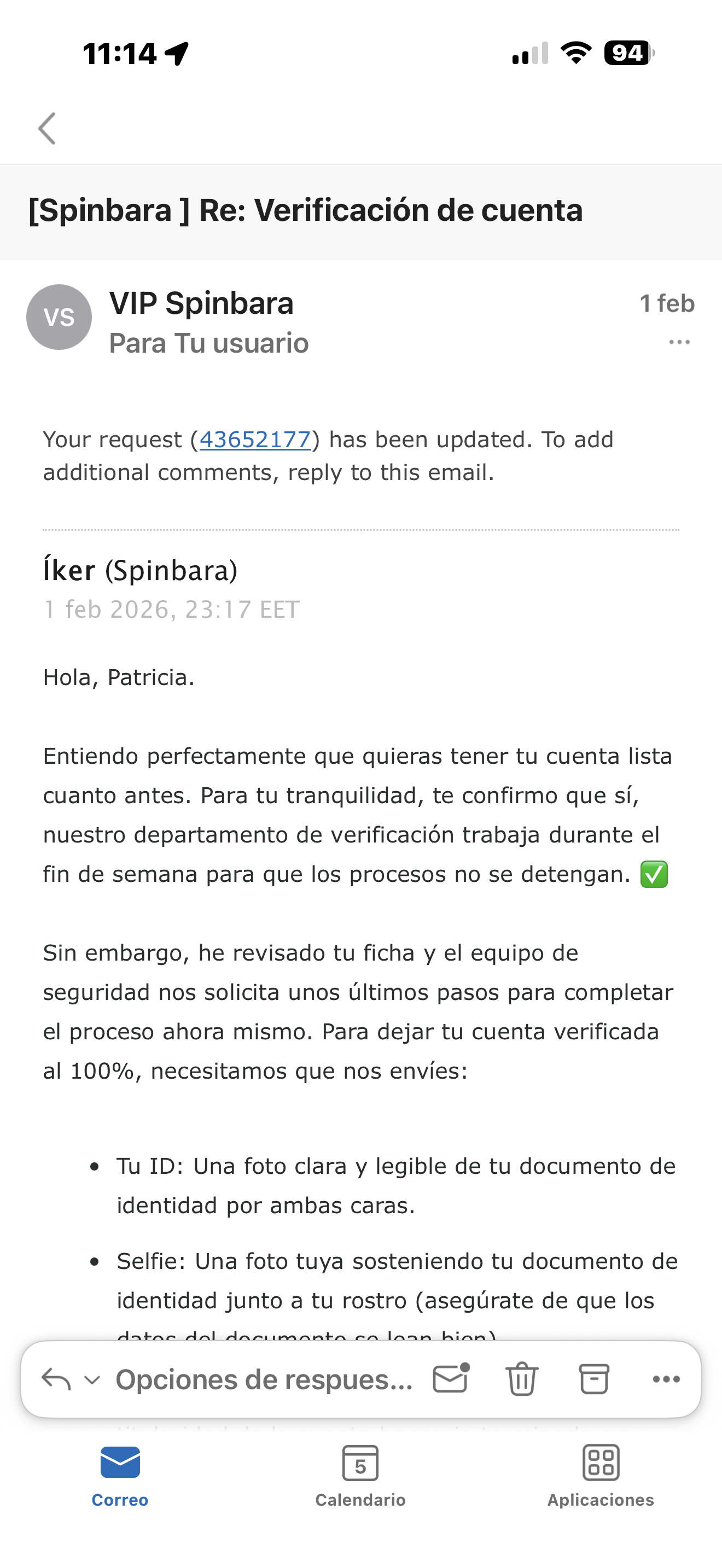Screen dimensions: 722x1568
Task: Open more actions in the bottom toolbar
Action: point(666,1379)
